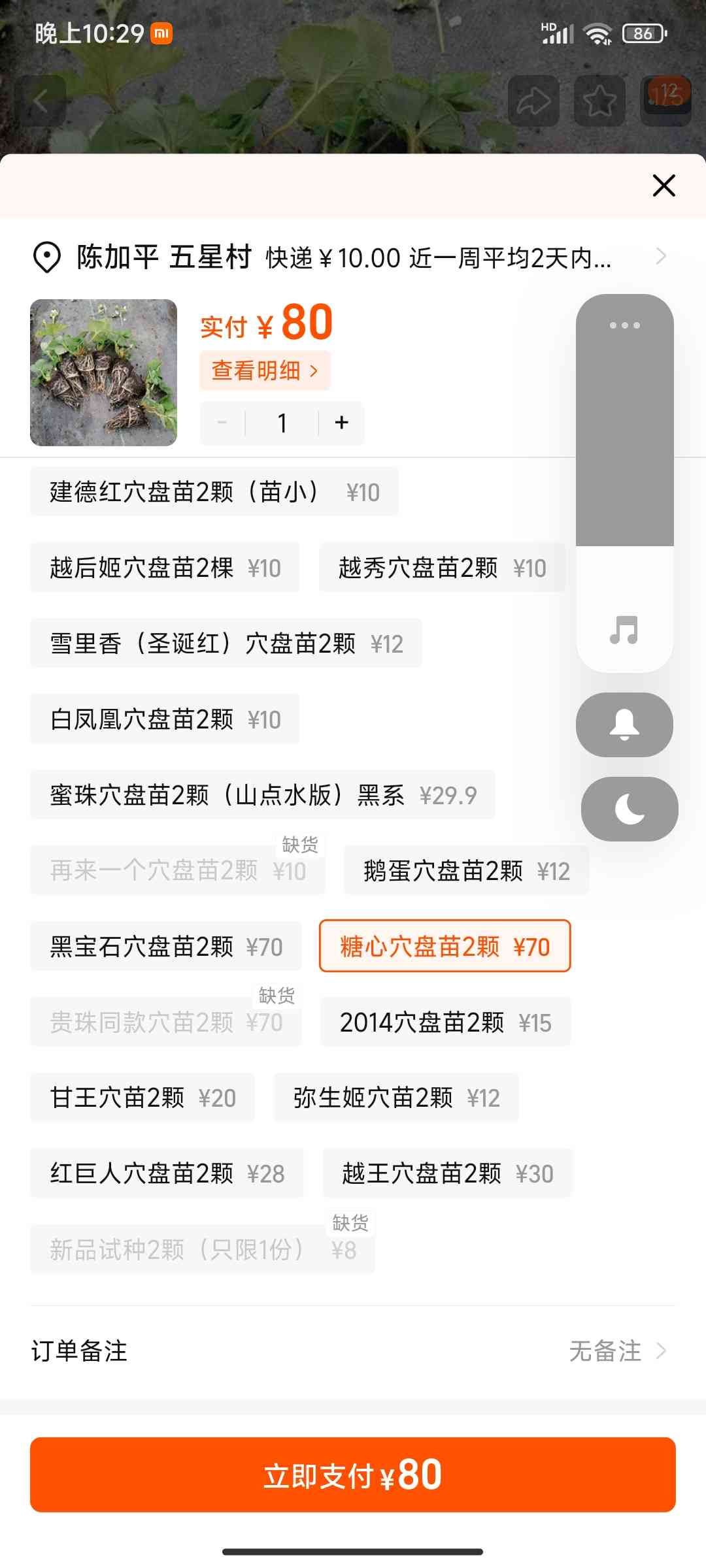Tap 立即支付 ¥80 to pay
Image resolution: width=706 pixels, height=1568 pixels.
tap(353, 1475)
